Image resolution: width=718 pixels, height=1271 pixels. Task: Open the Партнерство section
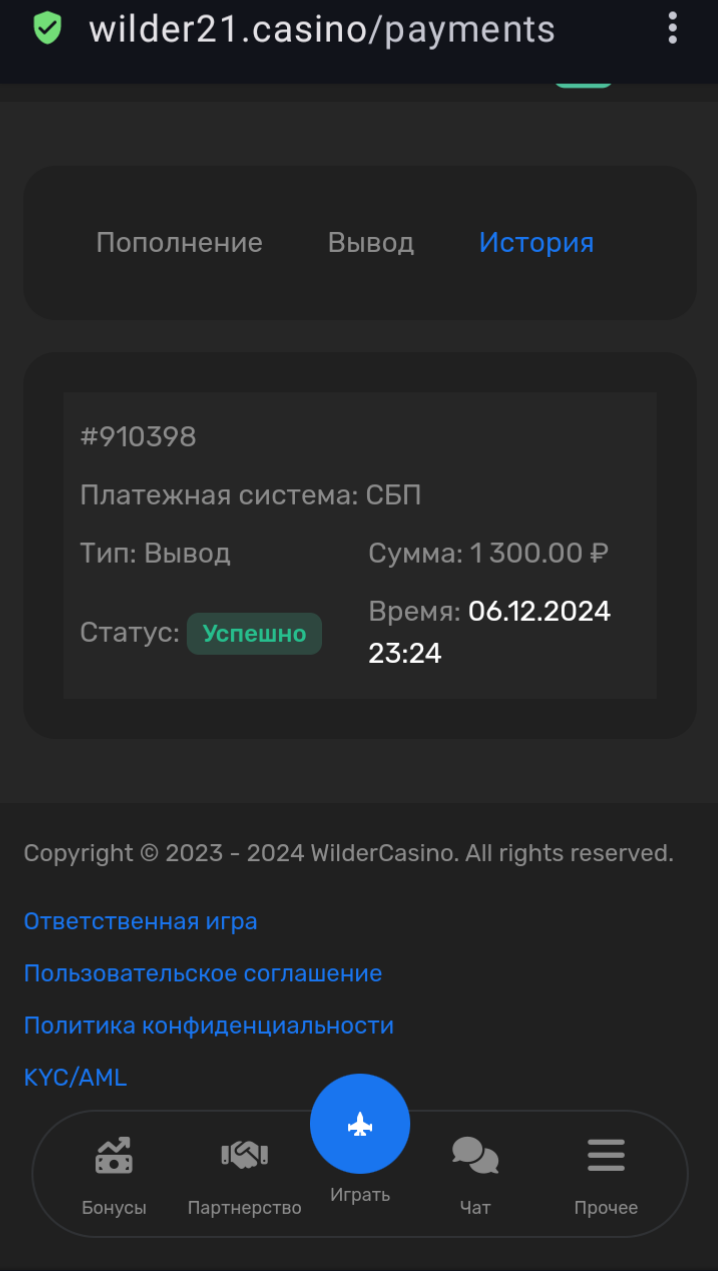click(x=244, y=1176)
